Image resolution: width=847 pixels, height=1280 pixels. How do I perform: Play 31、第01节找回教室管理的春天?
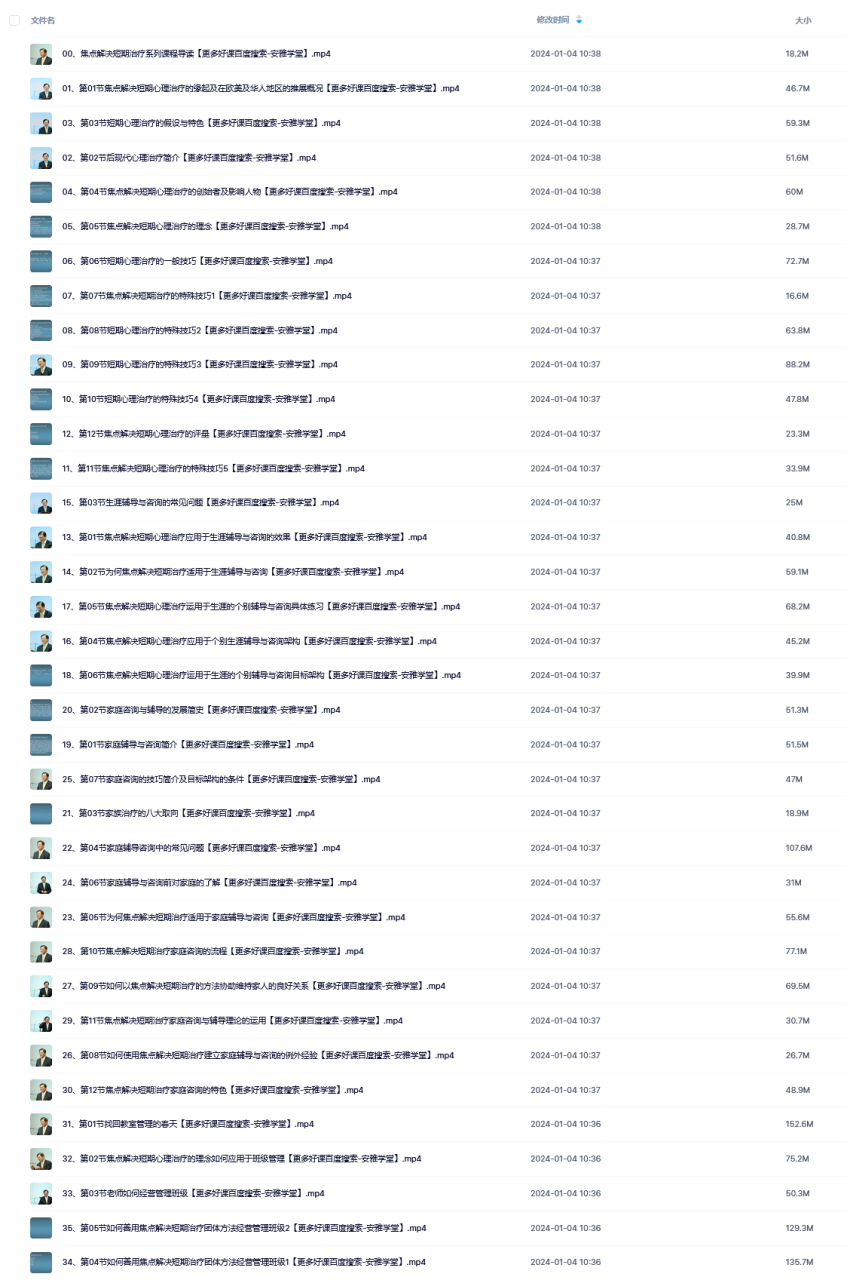pyautogui.click(x=188, y=1124)
